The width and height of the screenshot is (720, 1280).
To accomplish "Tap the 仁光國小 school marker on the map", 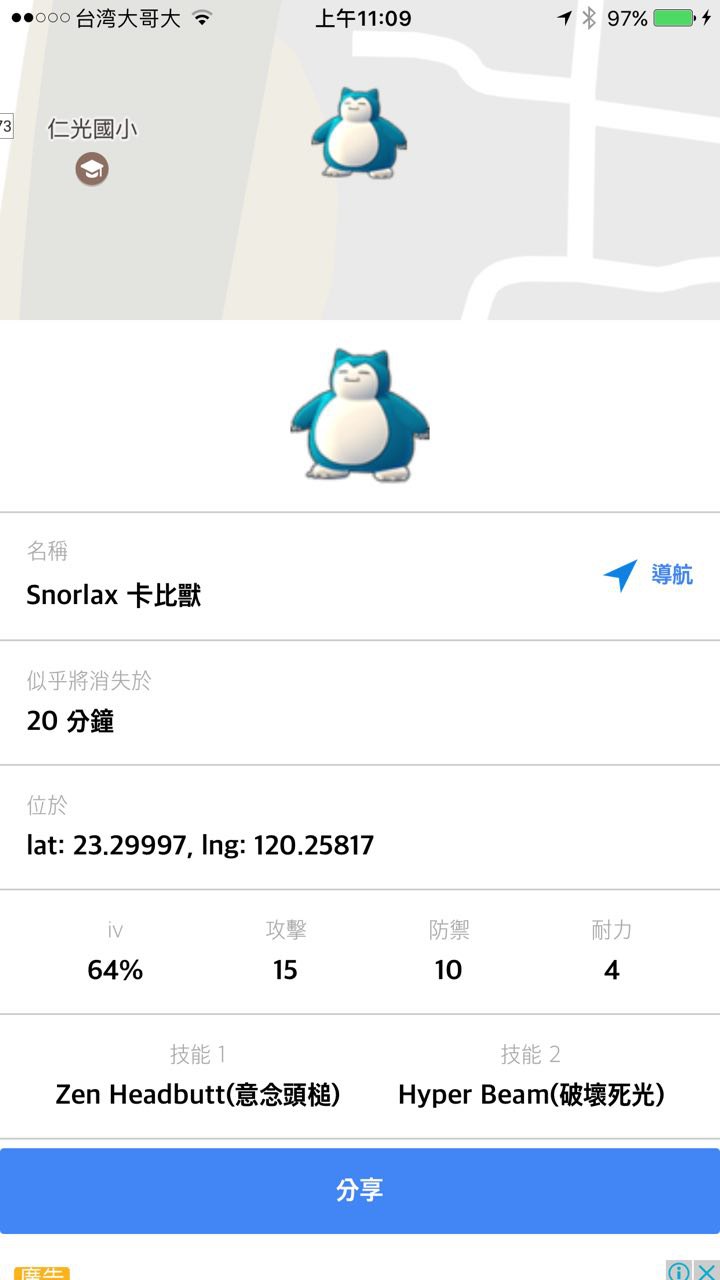I will pyautogui.click(x=92, y=168).
